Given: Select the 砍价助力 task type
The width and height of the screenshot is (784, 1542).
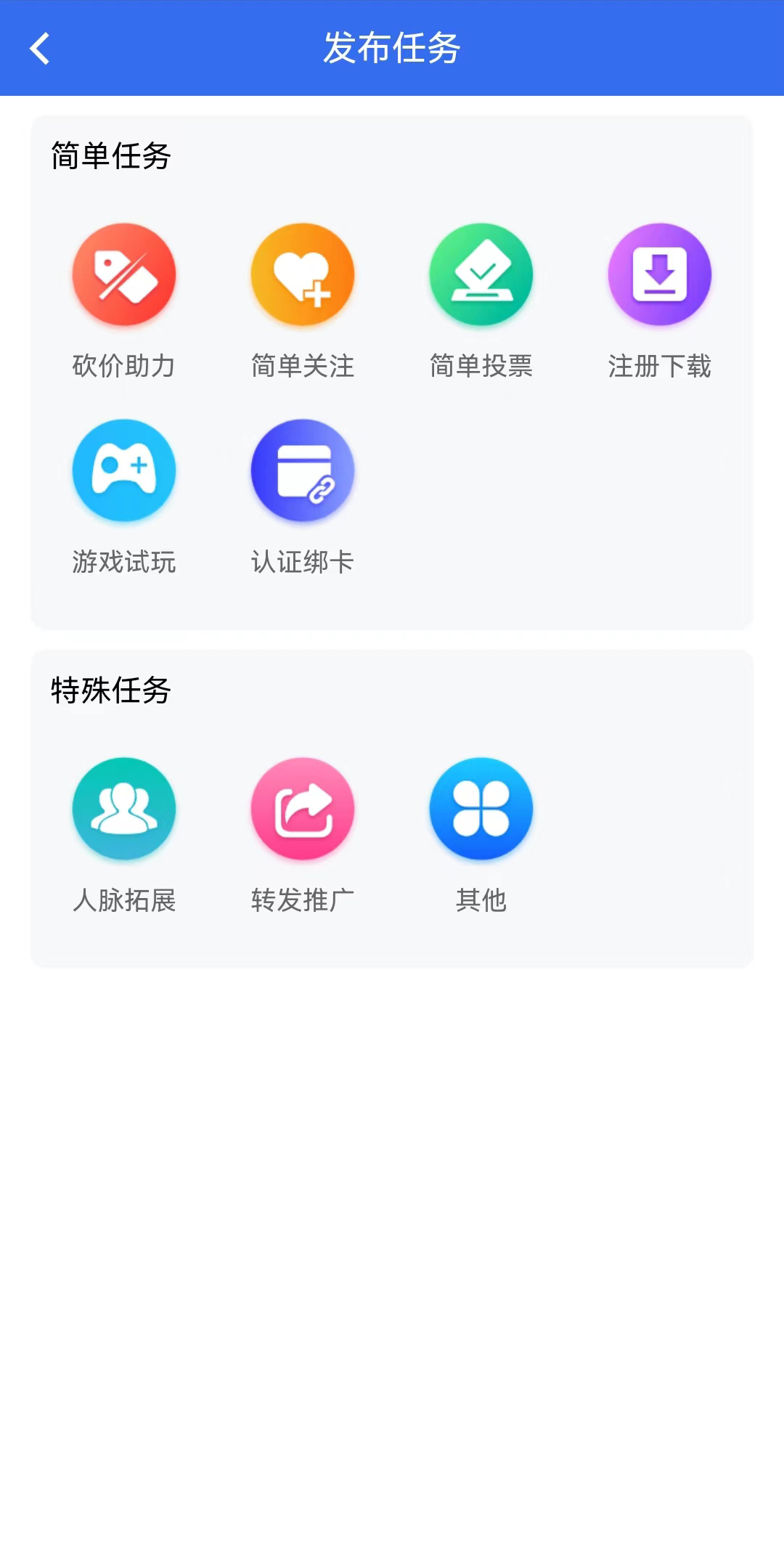Looking at the screenshot, I should 124,275.
